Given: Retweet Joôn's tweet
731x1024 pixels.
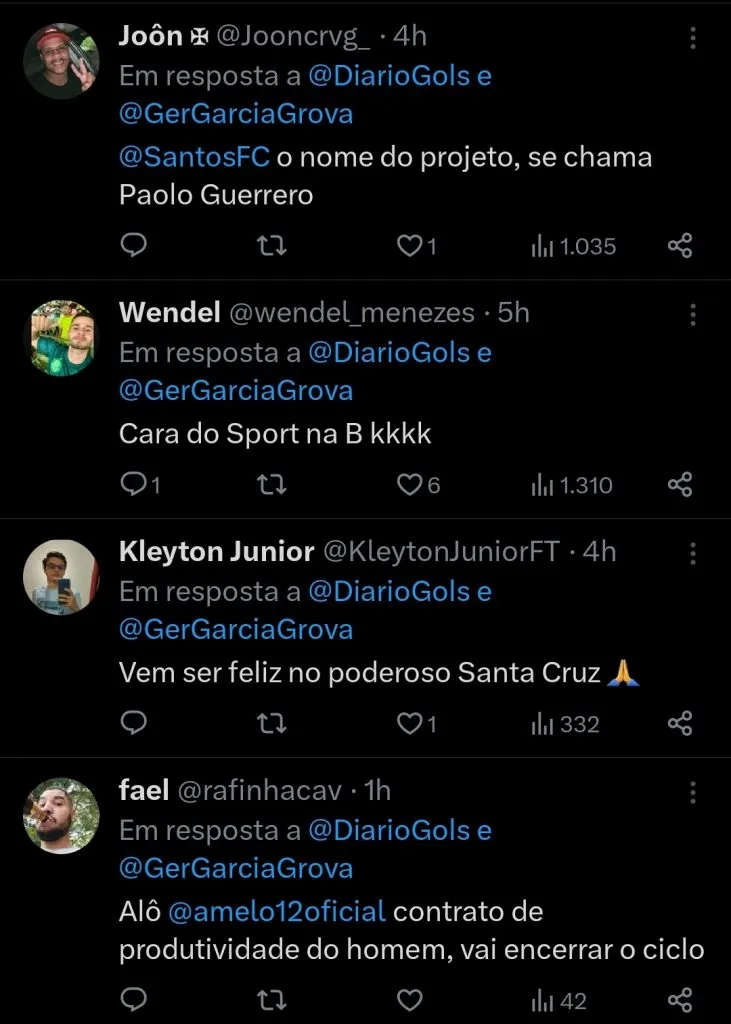Looking at the screenshot, I should 270,245.
